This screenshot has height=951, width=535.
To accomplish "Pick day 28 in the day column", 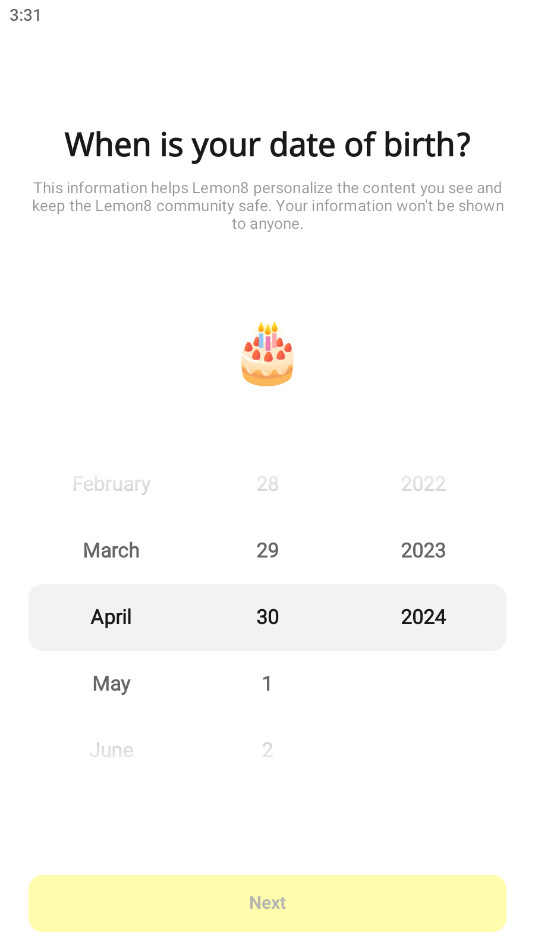I will [267, 484].
